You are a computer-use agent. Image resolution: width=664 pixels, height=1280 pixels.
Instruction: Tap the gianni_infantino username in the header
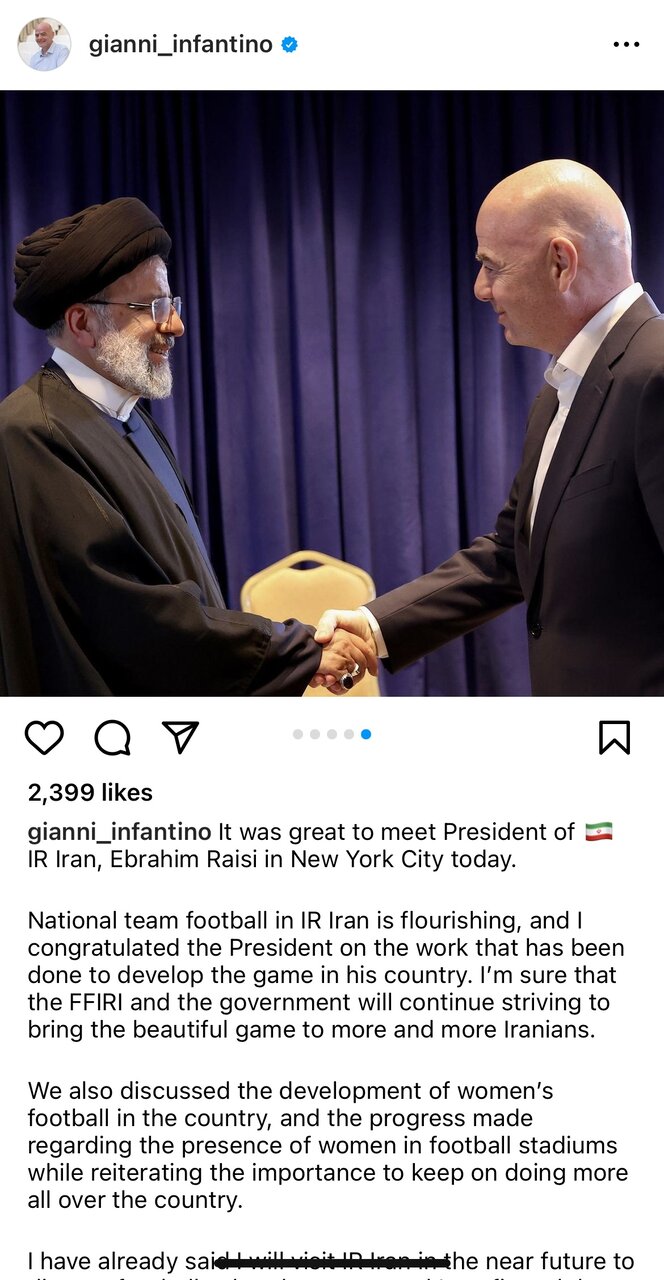coord(180,44)
